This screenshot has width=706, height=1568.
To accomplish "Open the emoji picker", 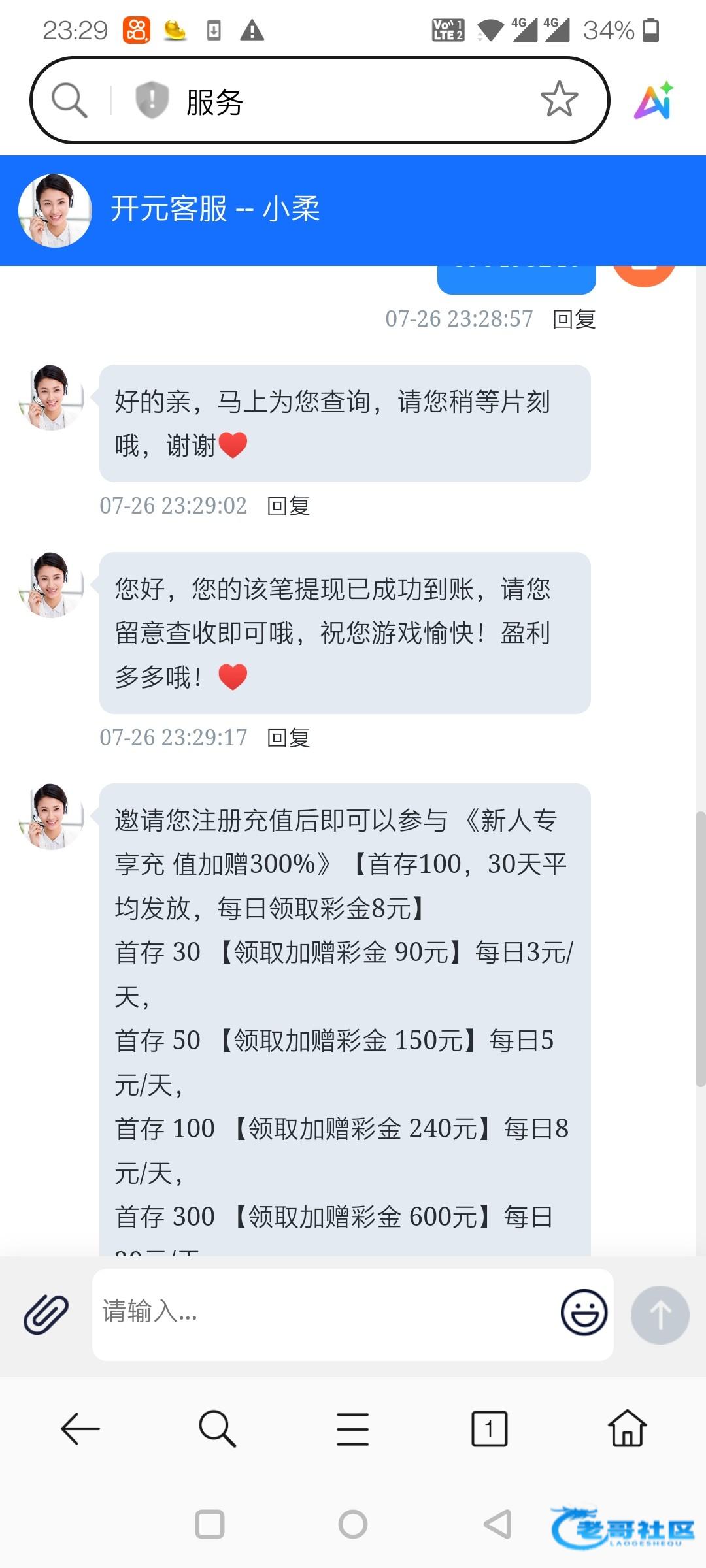I will 584,1313.
